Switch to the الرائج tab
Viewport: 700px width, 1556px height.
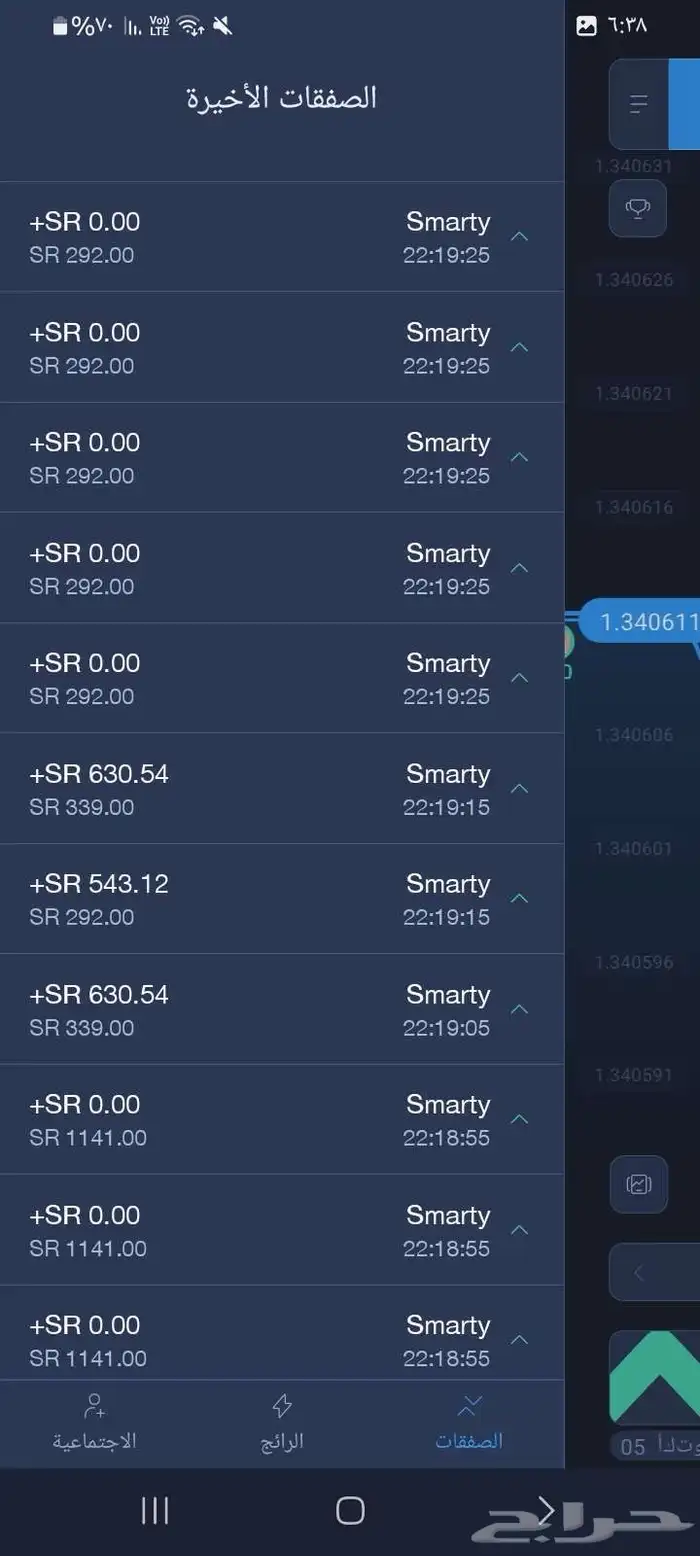[x=282, y=1422]
